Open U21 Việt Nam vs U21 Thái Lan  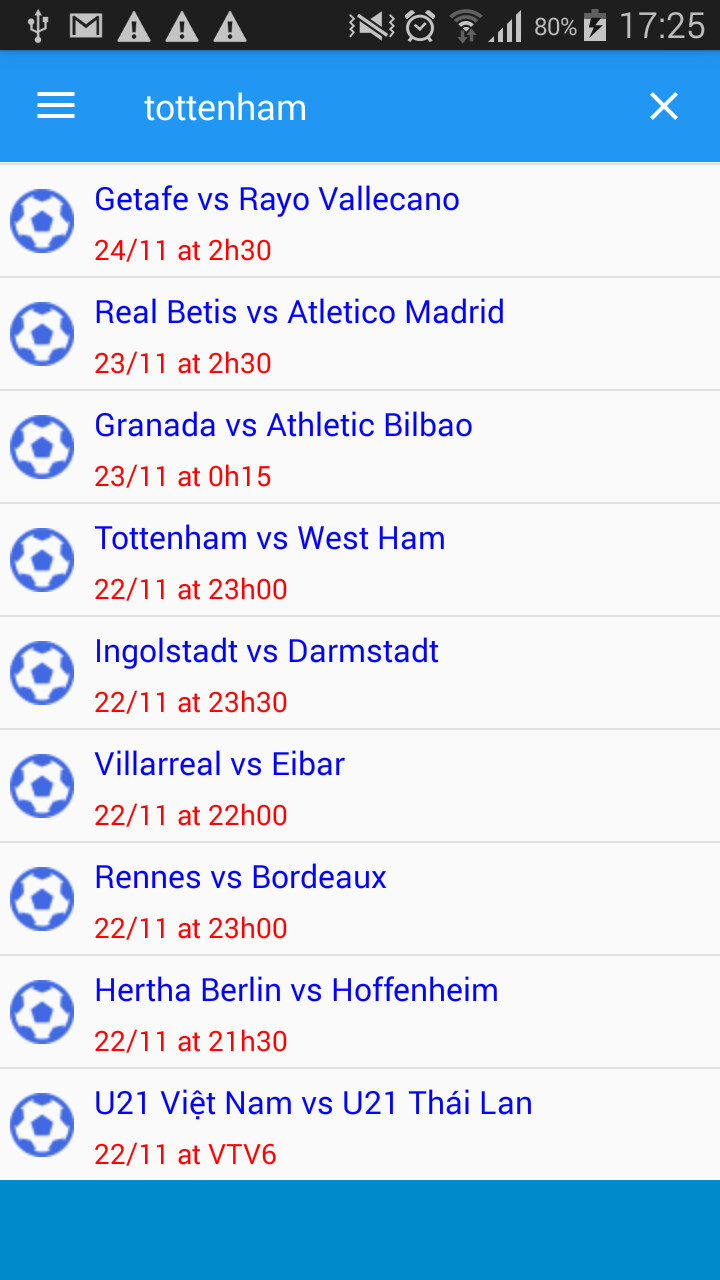tap(360, 1125)
